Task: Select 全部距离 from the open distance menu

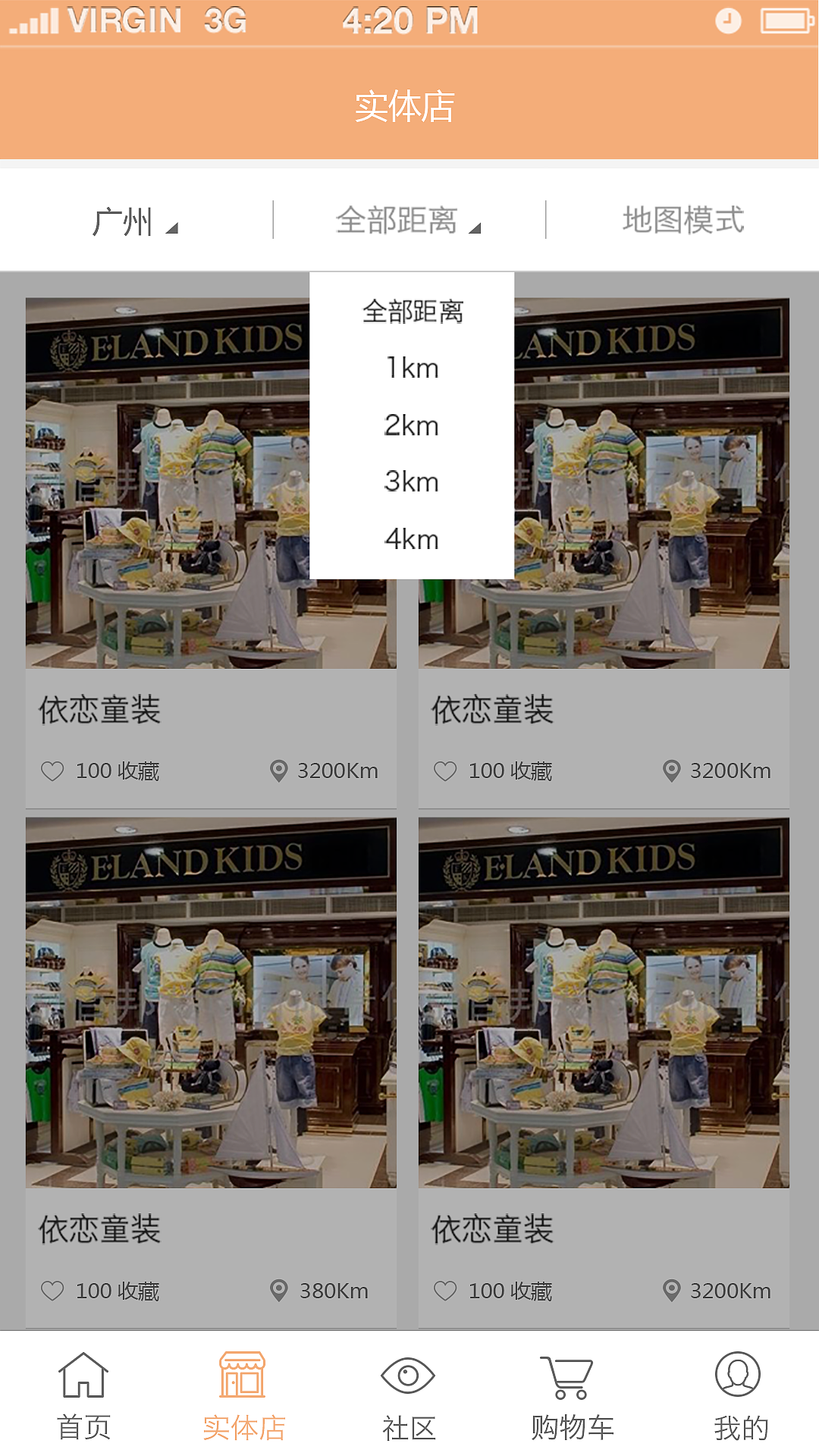Action: 414,311
